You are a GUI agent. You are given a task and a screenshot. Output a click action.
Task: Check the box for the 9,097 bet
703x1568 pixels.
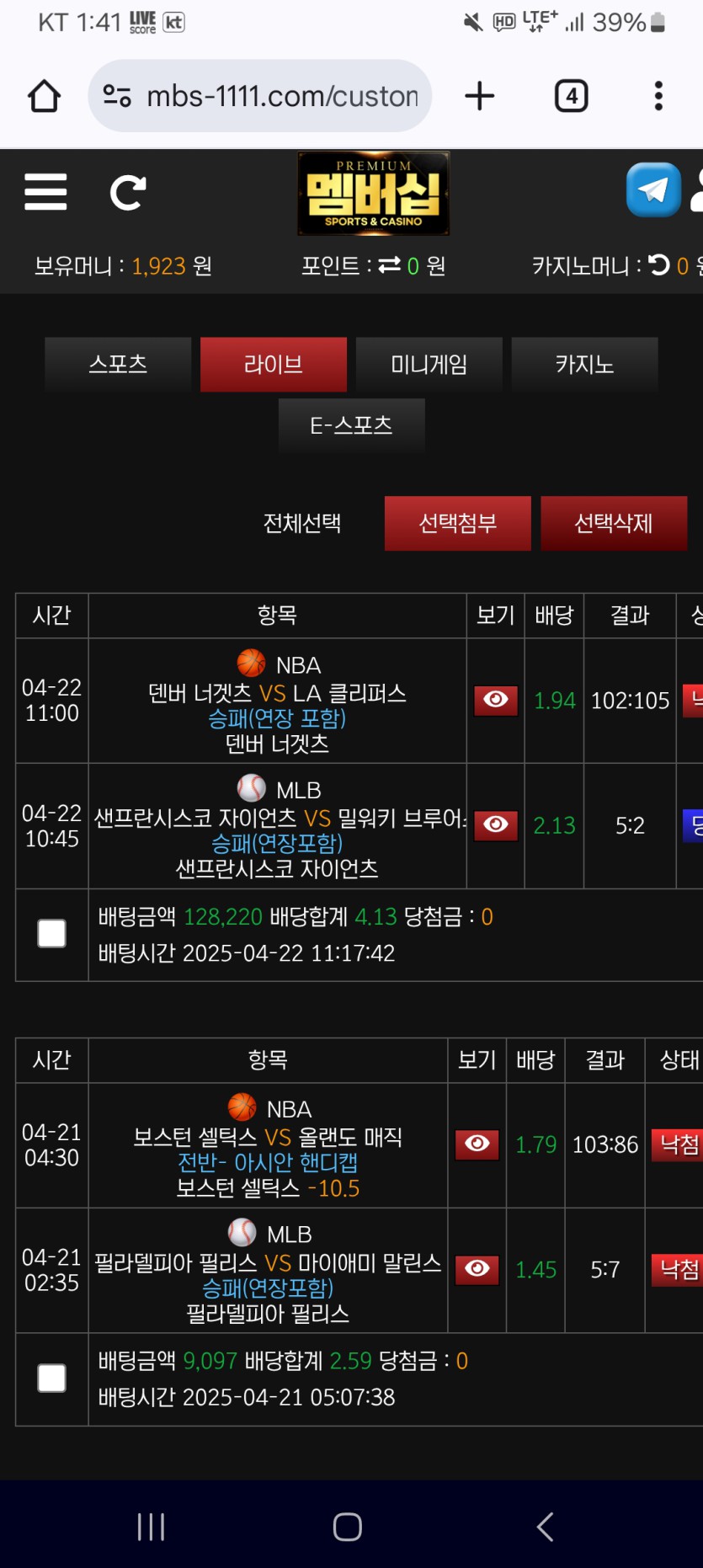[x=52, y=1379]
